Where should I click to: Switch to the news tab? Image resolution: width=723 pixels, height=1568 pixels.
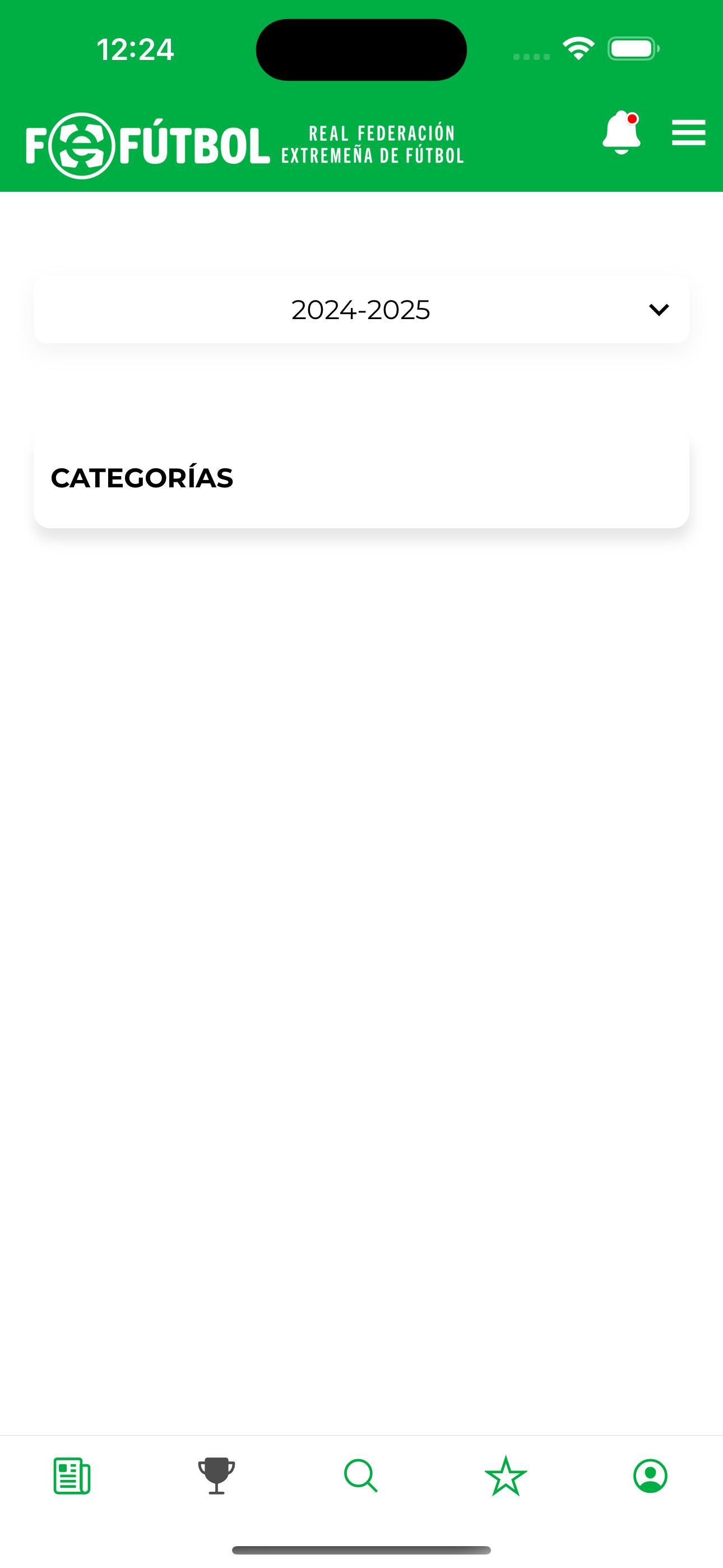coord(72,1476)
